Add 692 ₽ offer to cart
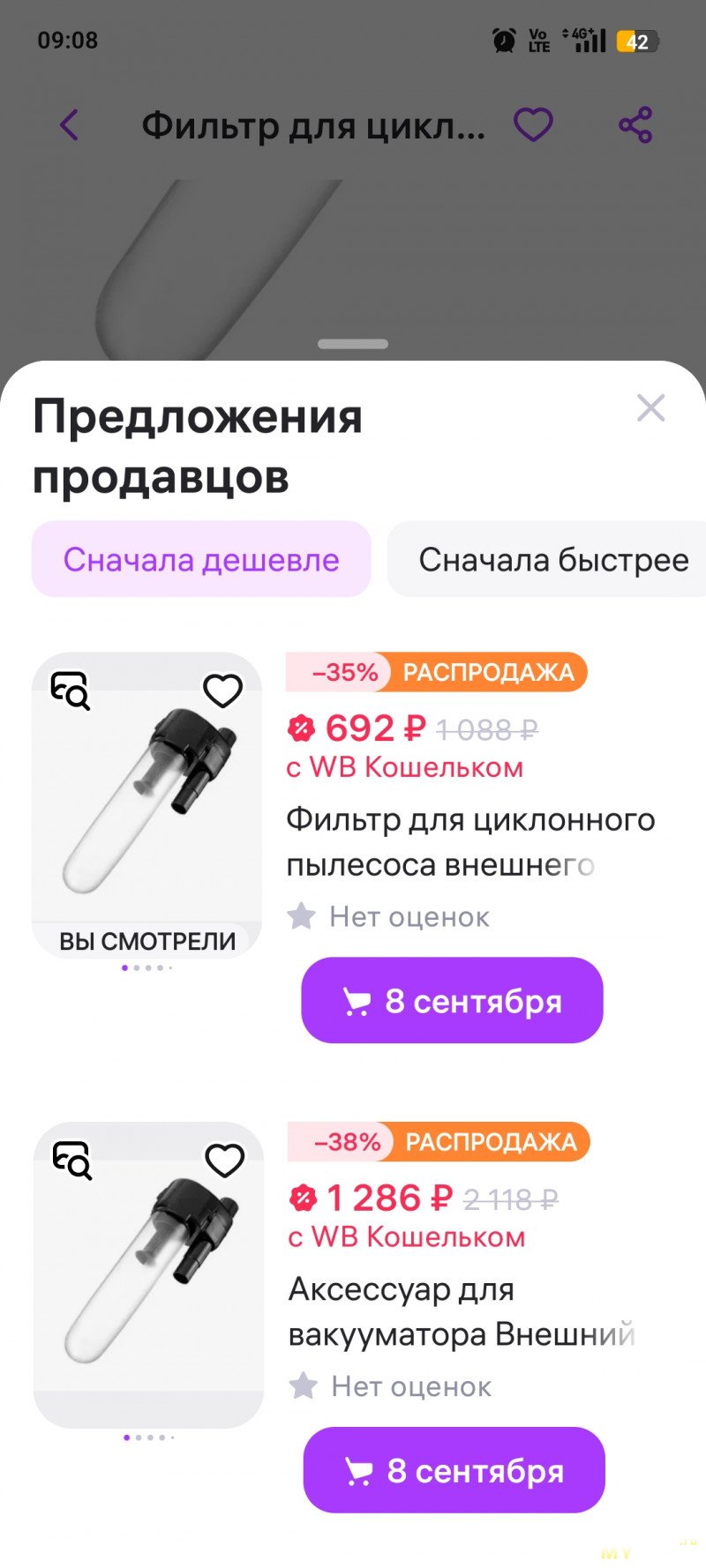Image resolution: width=706 pixels, height=1568 pixels. (x=452, y=1001)
